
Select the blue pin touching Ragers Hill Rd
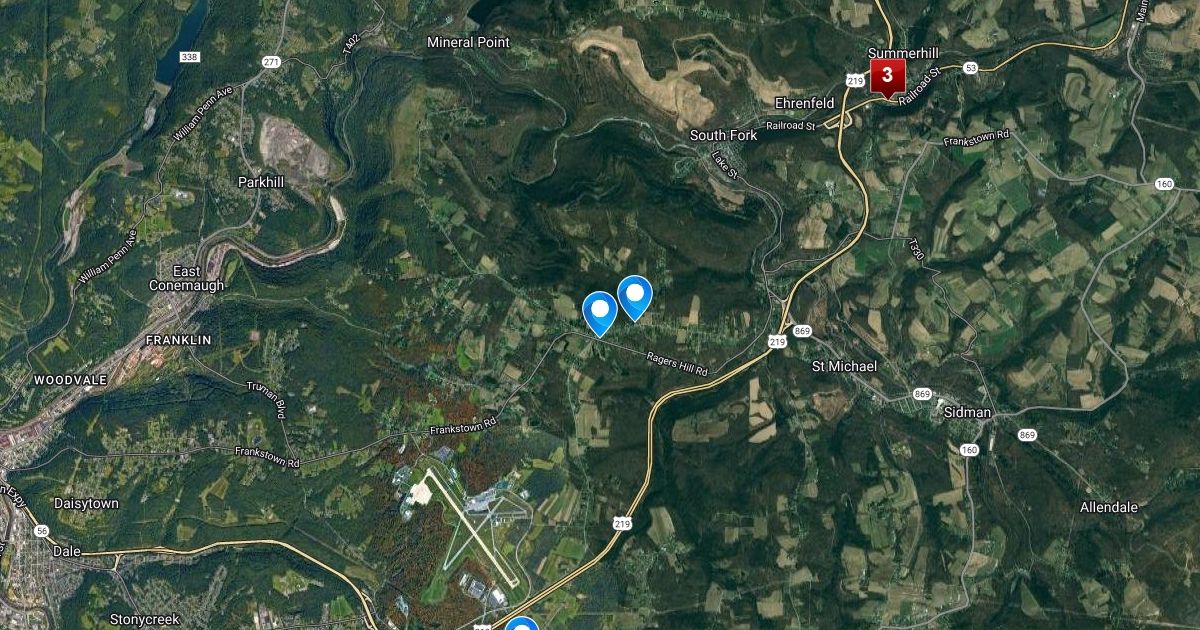pyautogui.click(x=599, y=310)
